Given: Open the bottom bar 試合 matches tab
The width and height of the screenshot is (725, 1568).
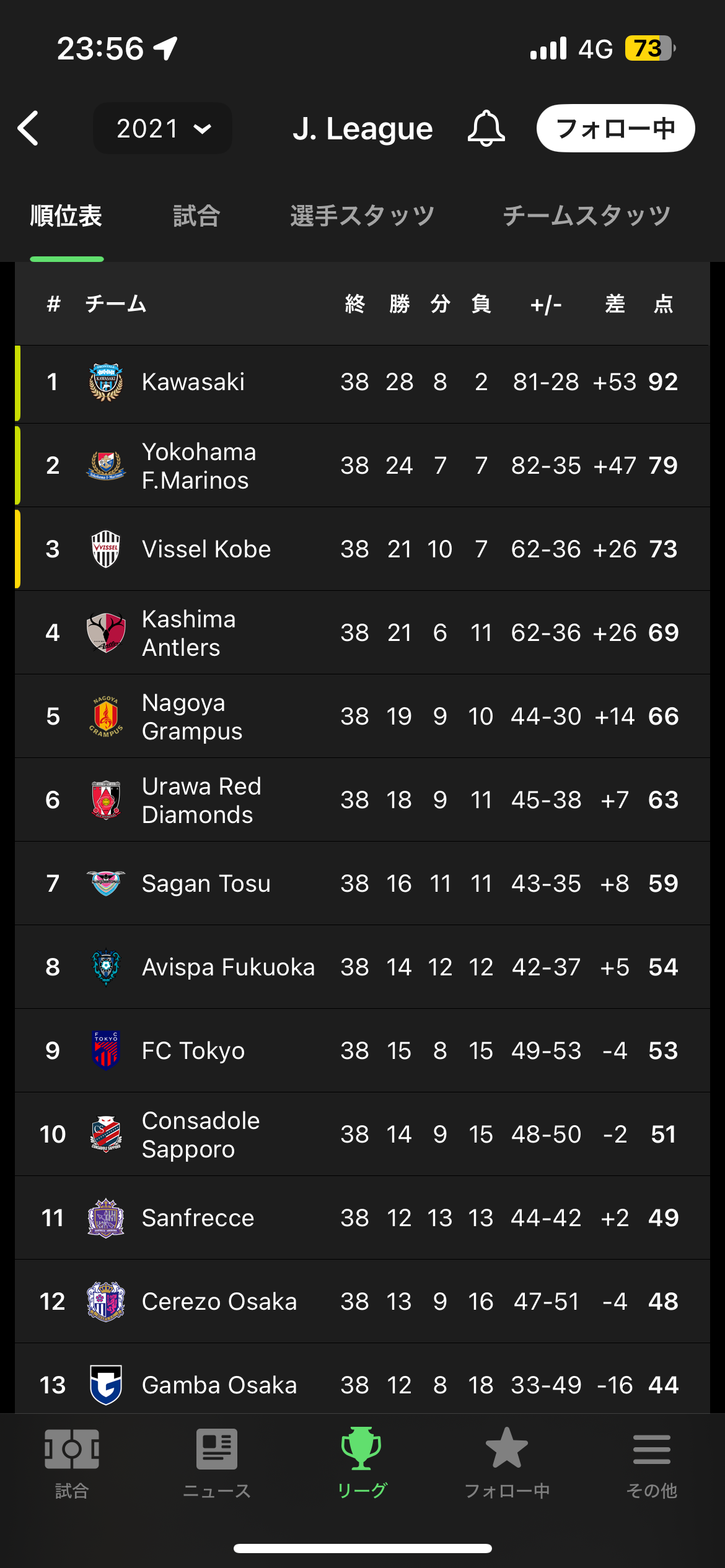Looking at the screenshot, I should point(72,1463).
